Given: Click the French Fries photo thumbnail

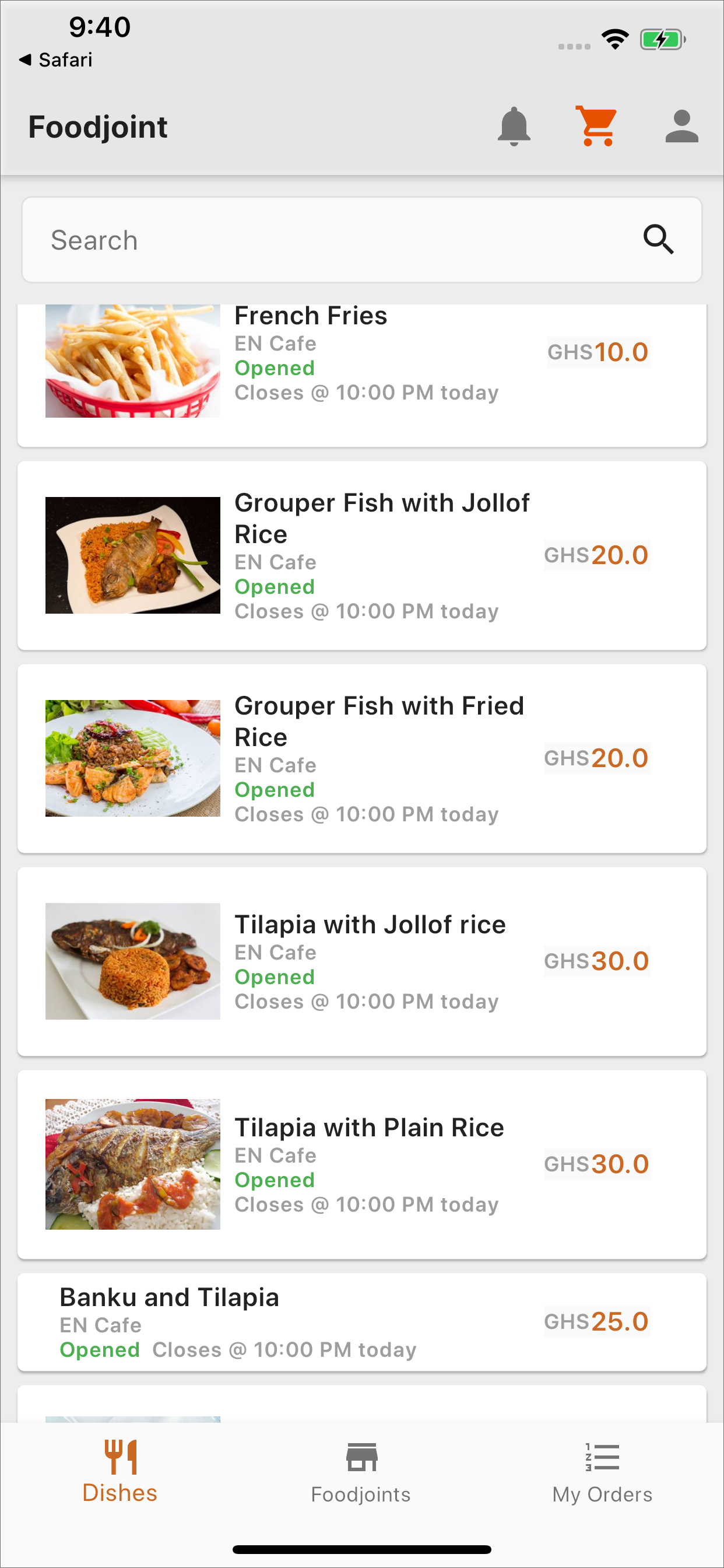Looking at the screenshot, I should 133,361.
